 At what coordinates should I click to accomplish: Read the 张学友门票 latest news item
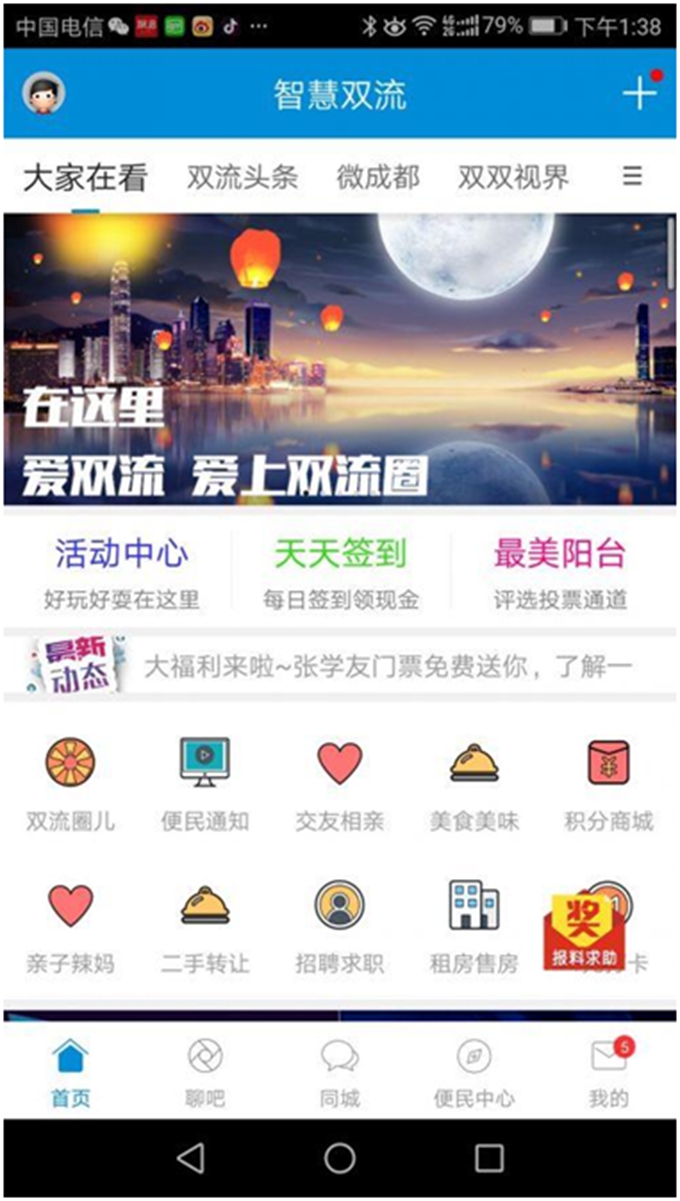click(388, 666)
